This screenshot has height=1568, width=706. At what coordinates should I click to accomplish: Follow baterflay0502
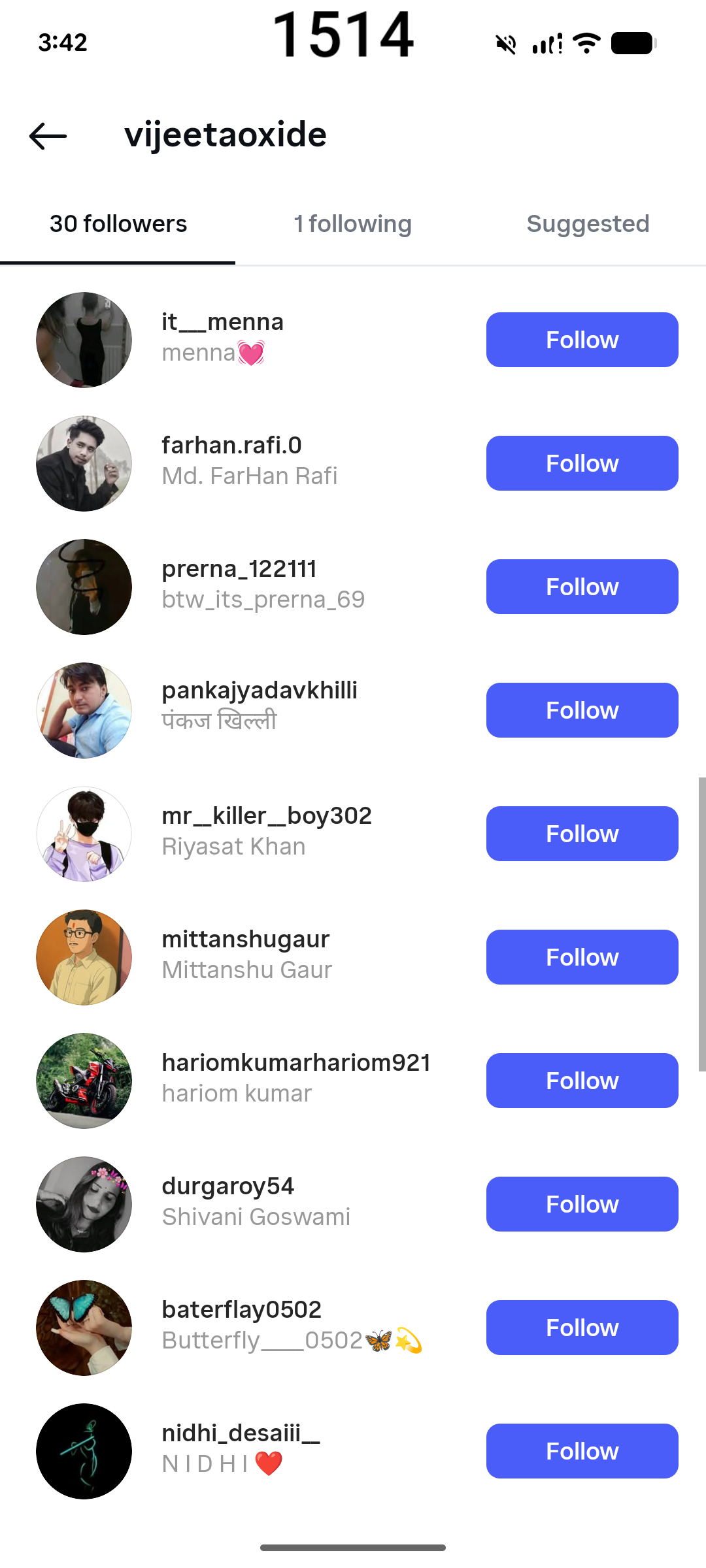(582, 1328)
